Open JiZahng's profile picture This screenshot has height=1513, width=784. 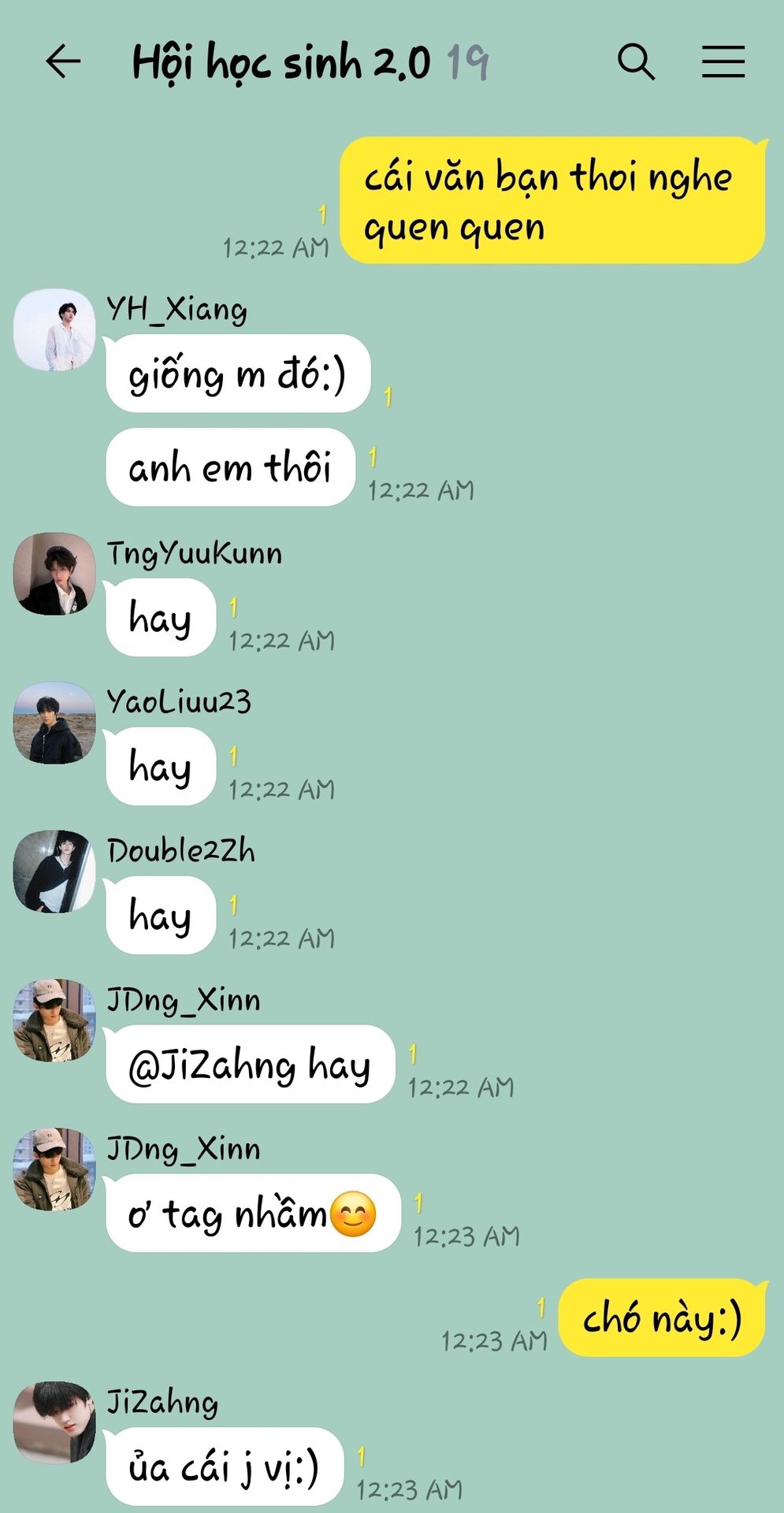54,1422
